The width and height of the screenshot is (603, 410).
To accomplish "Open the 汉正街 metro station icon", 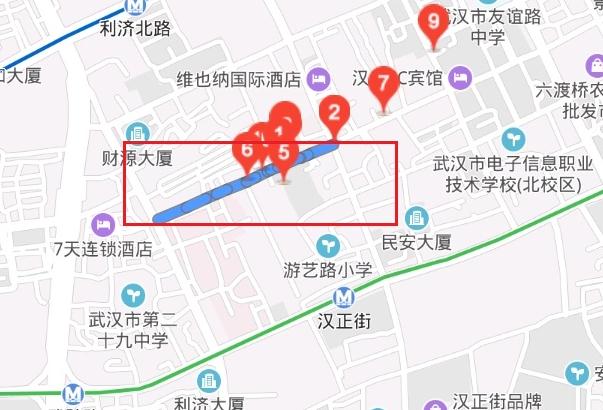I will [344, 297].
